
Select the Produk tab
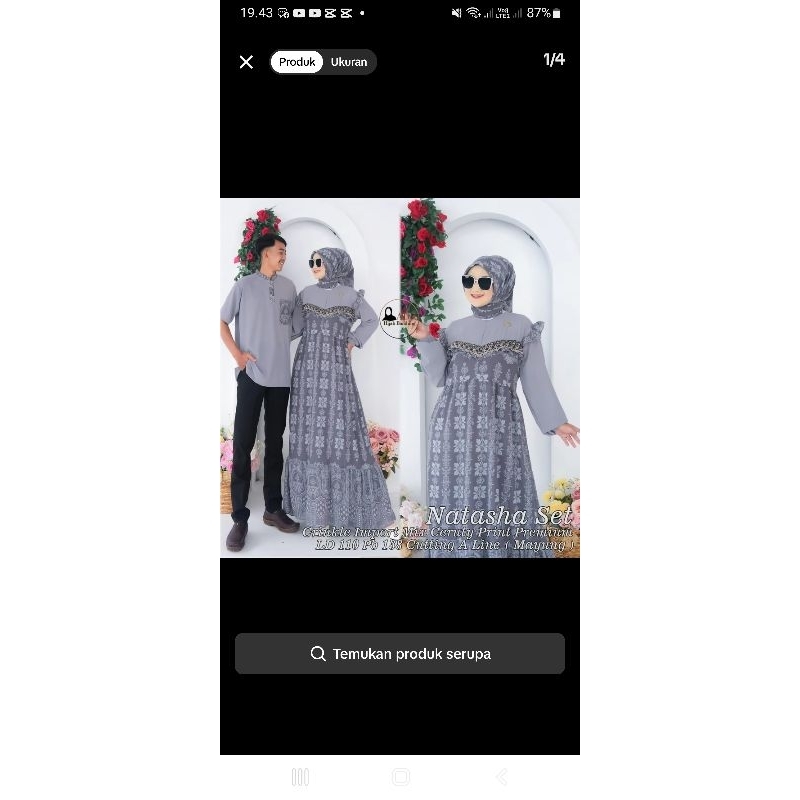pos(297,62)
